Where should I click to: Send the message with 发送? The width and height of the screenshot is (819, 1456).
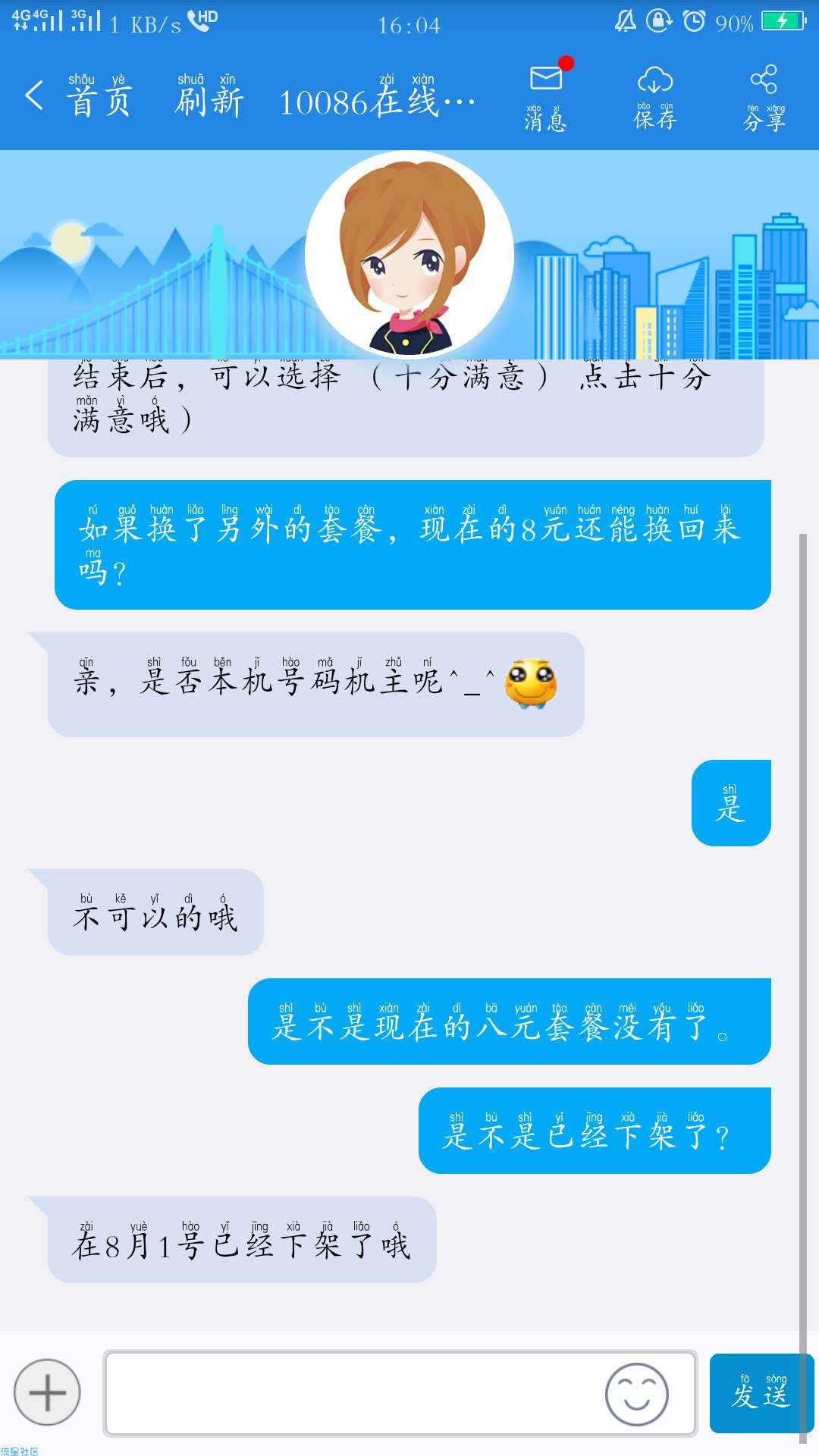[x=761, y=1394]
